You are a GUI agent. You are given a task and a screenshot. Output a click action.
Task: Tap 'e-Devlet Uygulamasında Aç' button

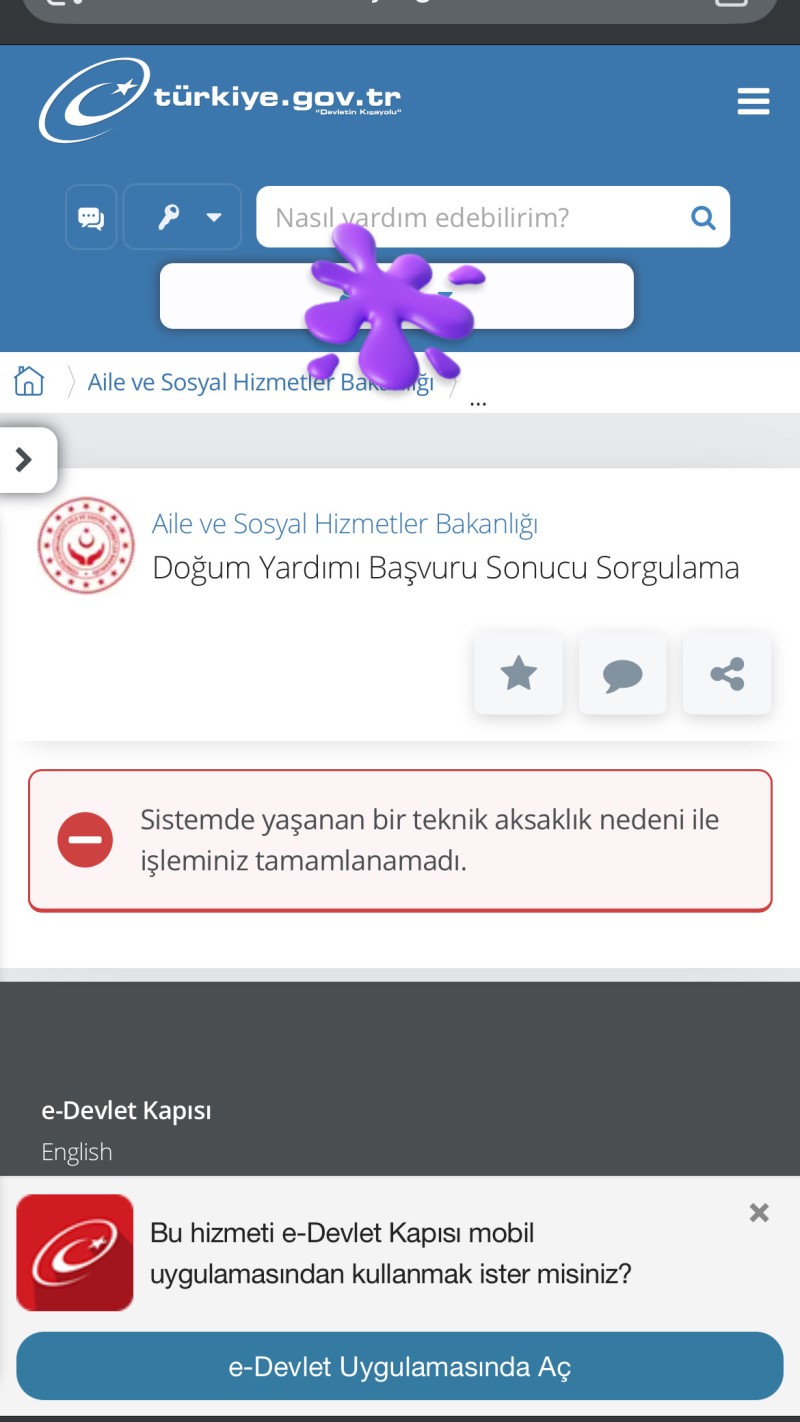(x=400, y=1366)
